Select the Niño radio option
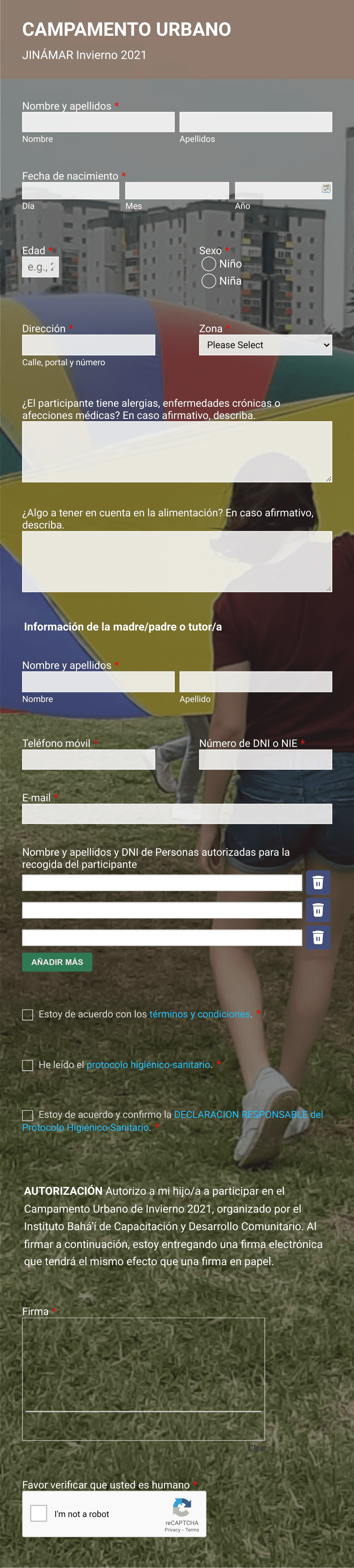This screenshot has height=1568, width=354. (x=209, y=264)
